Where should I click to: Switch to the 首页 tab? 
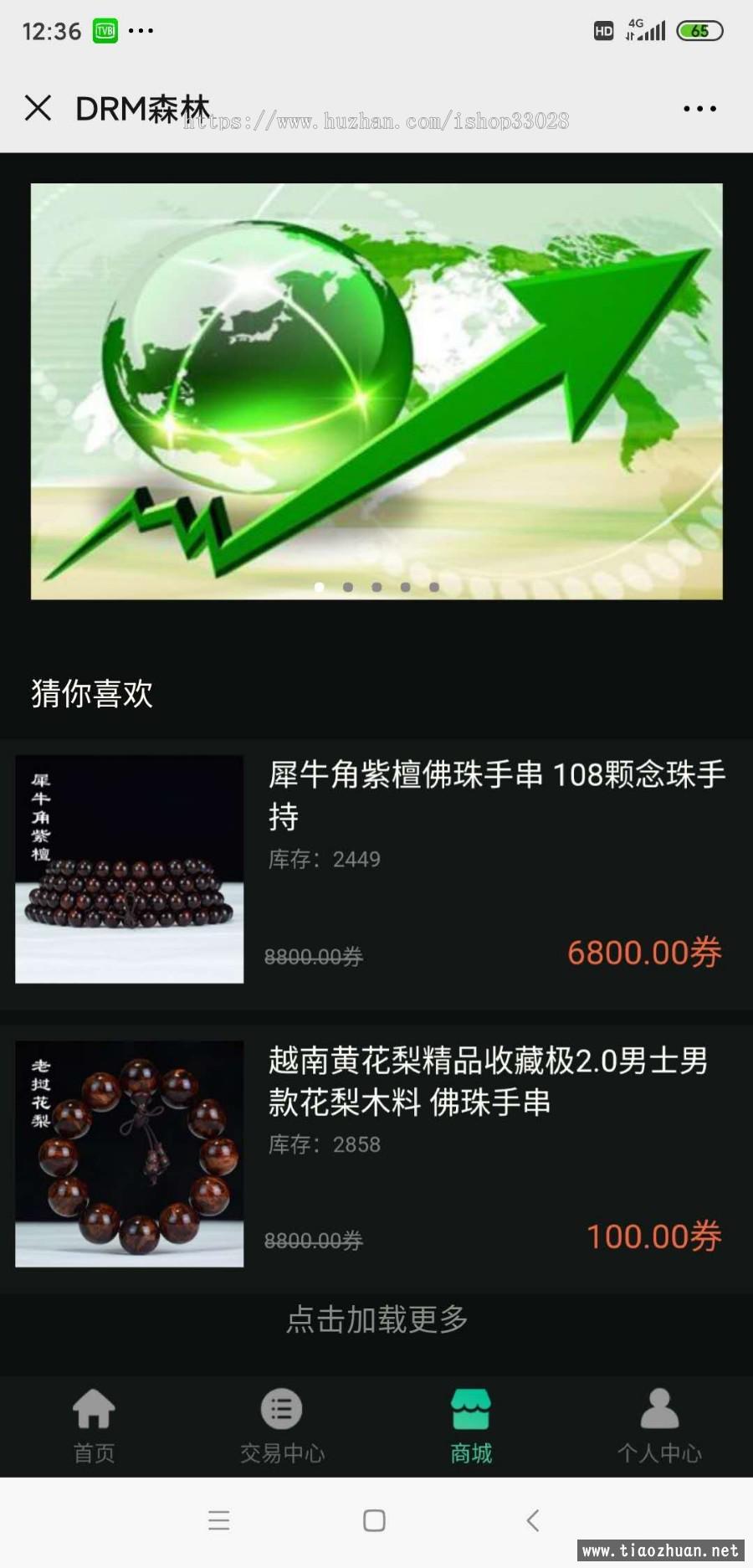(x=94, y=1426)
